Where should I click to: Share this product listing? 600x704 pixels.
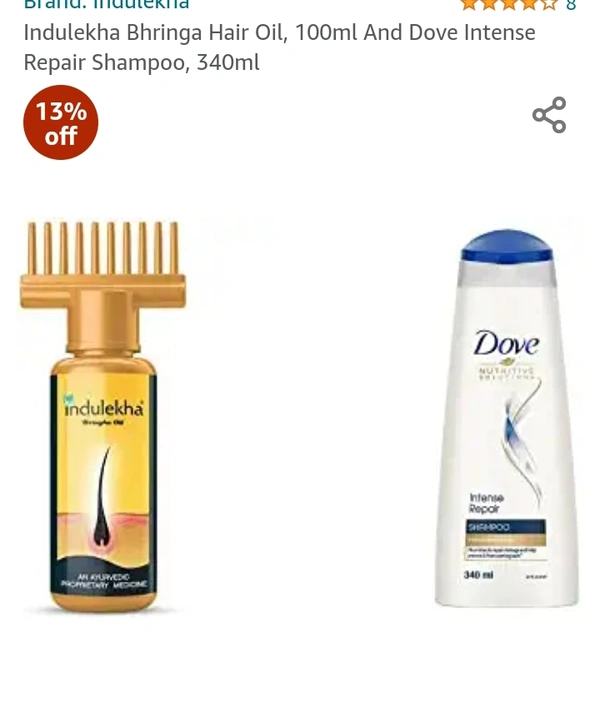coord(549,115)
